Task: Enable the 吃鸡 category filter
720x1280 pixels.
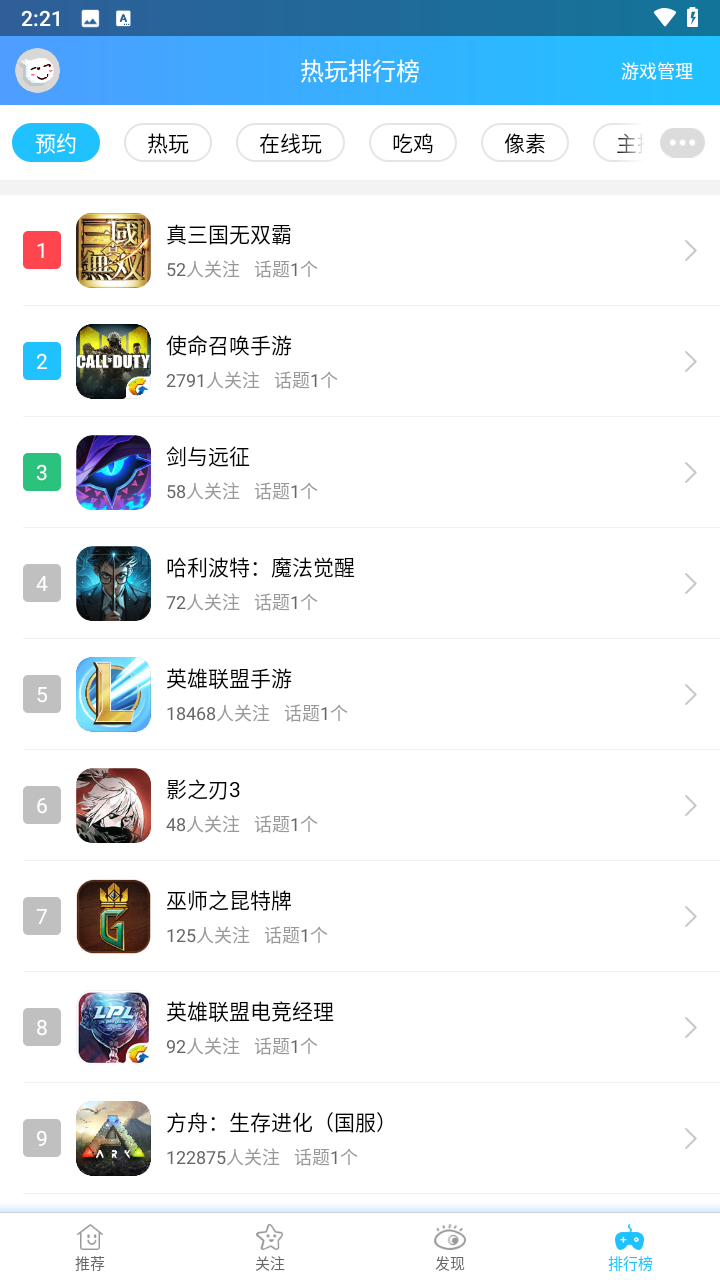Action: click(x=412, y=143)
